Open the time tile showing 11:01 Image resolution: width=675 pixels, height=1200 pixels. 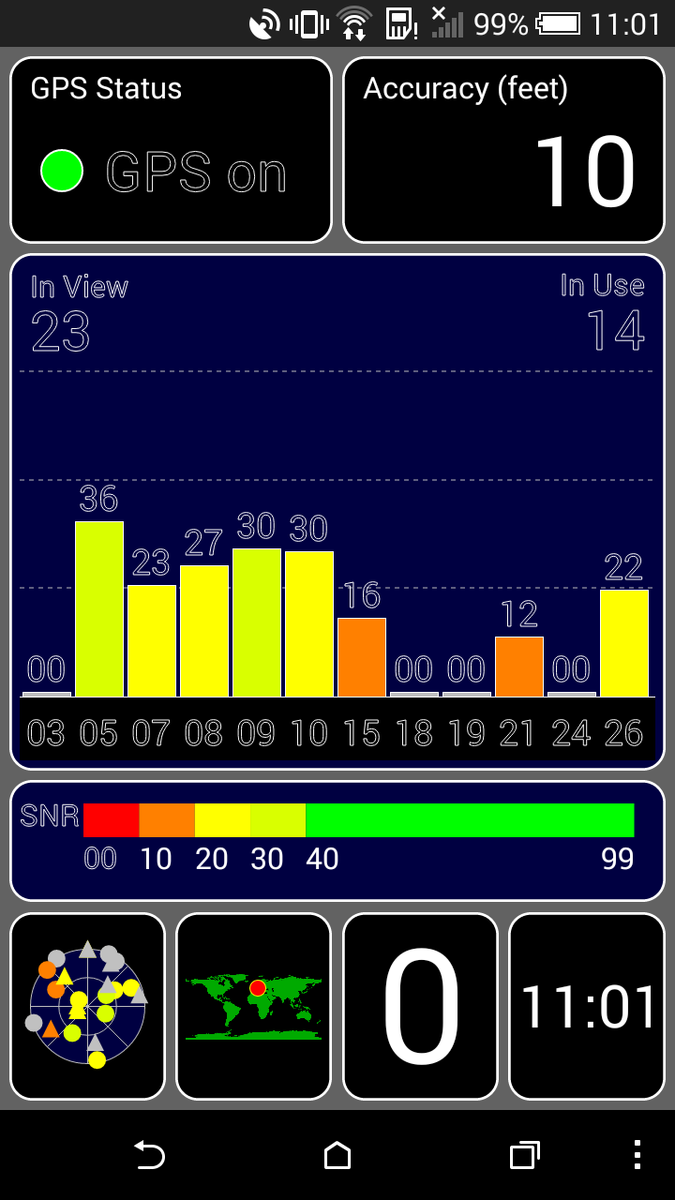coord(587,1006)
